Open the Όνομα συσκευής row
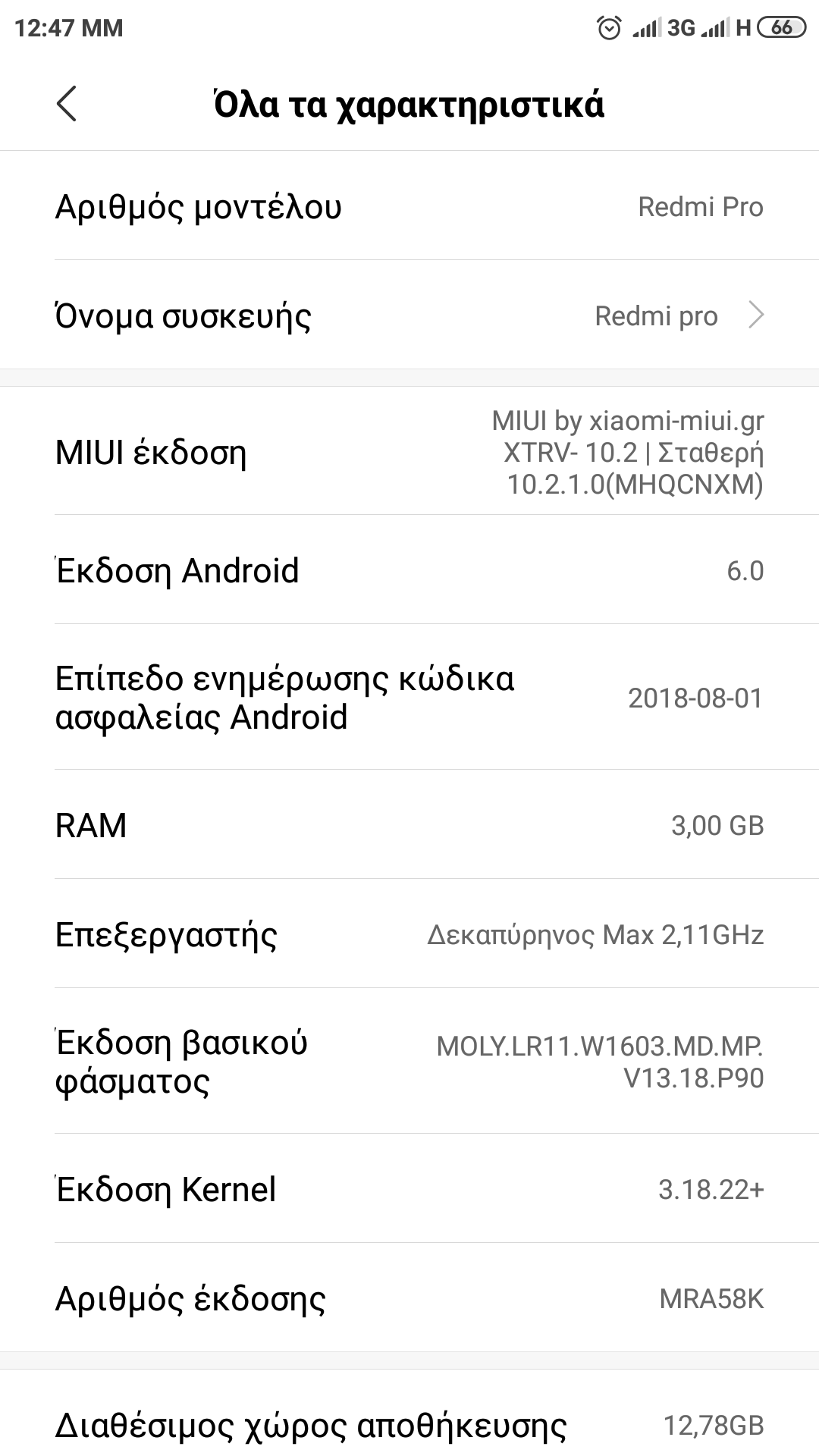 [x=409, y=315]
